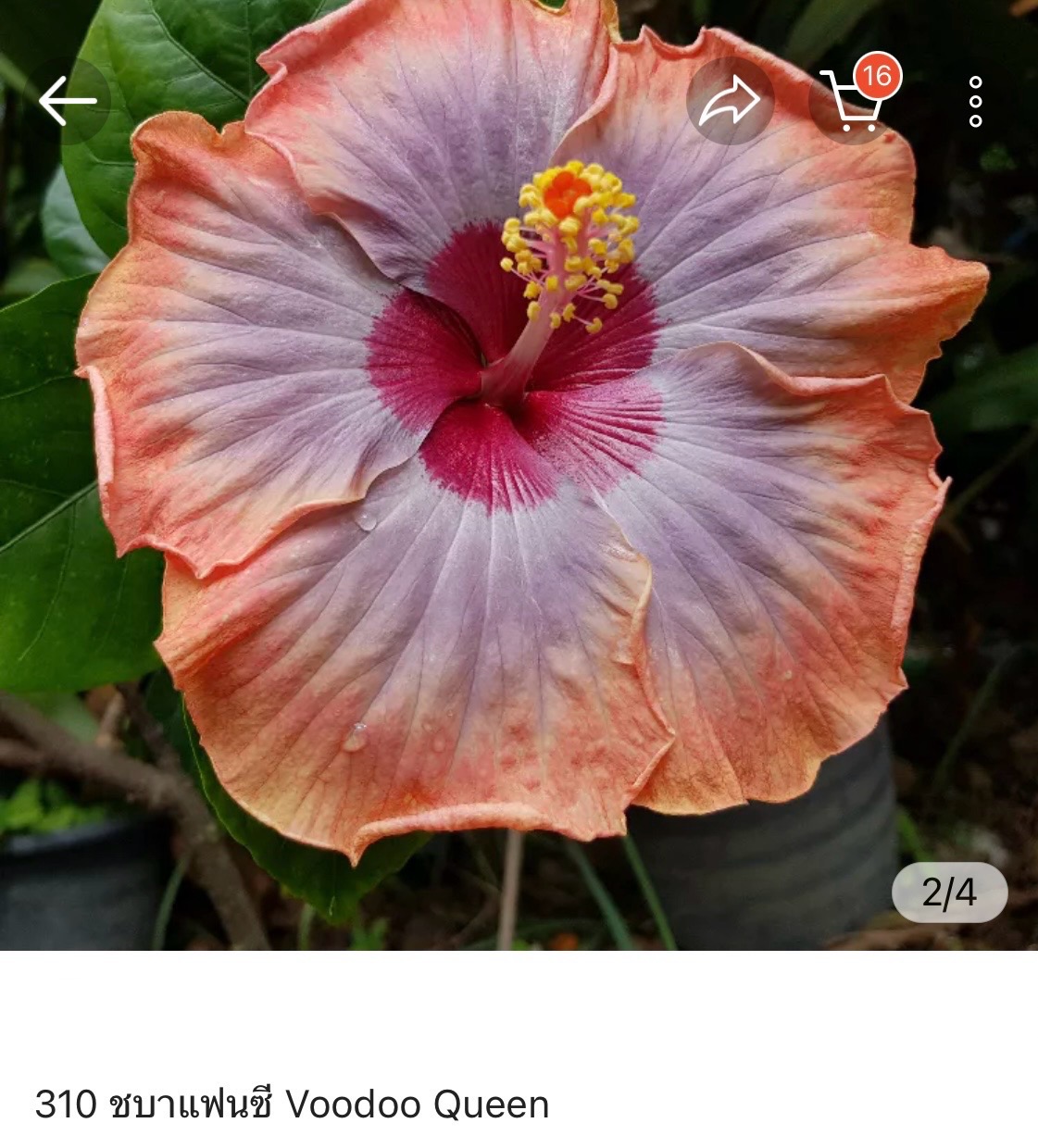
Task: Open the three-dot overflow menu
Action: pyautogui.click(x=975, y=101)
